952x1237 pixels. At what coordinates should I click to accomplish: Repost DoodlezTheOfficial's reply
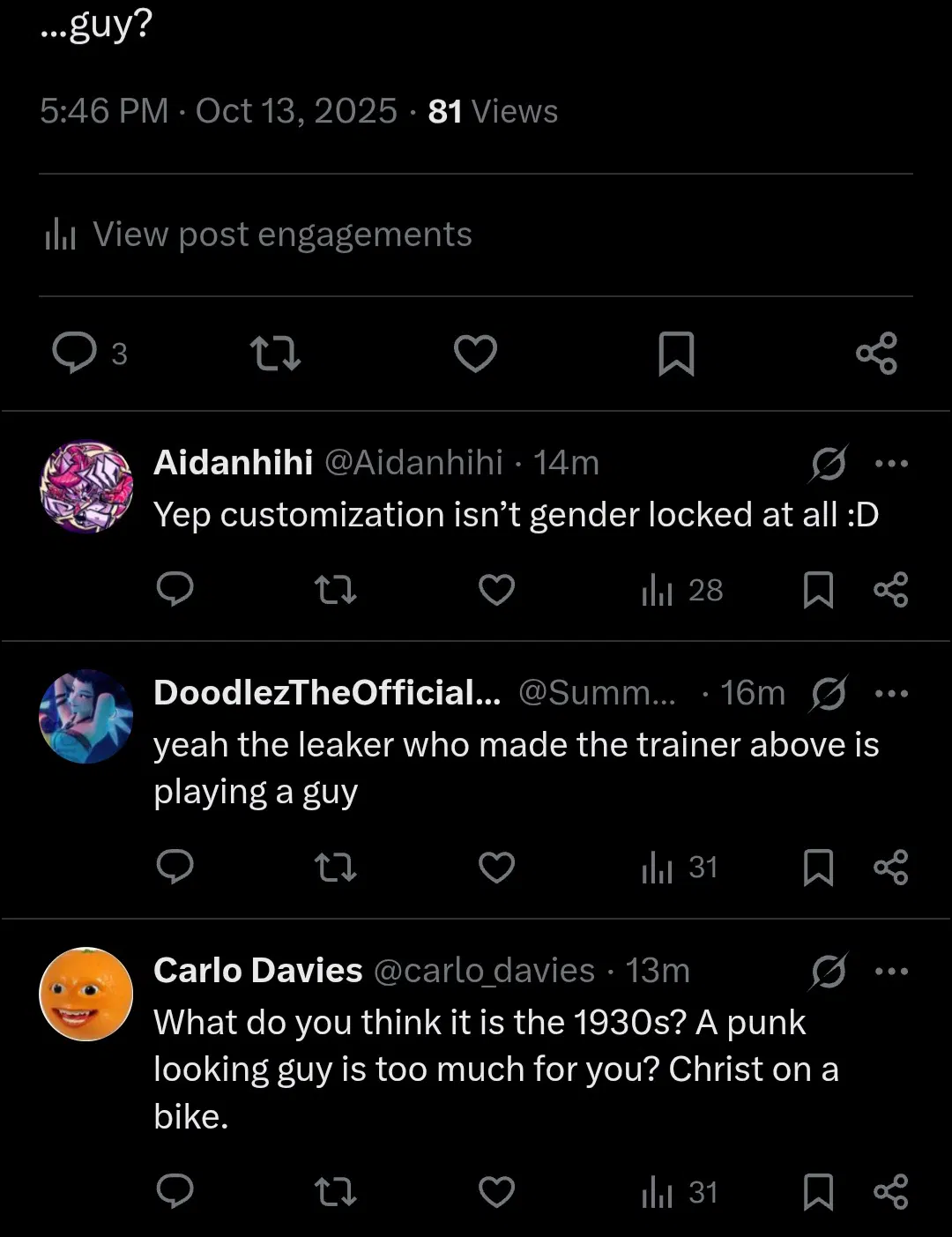pos(335,868)
